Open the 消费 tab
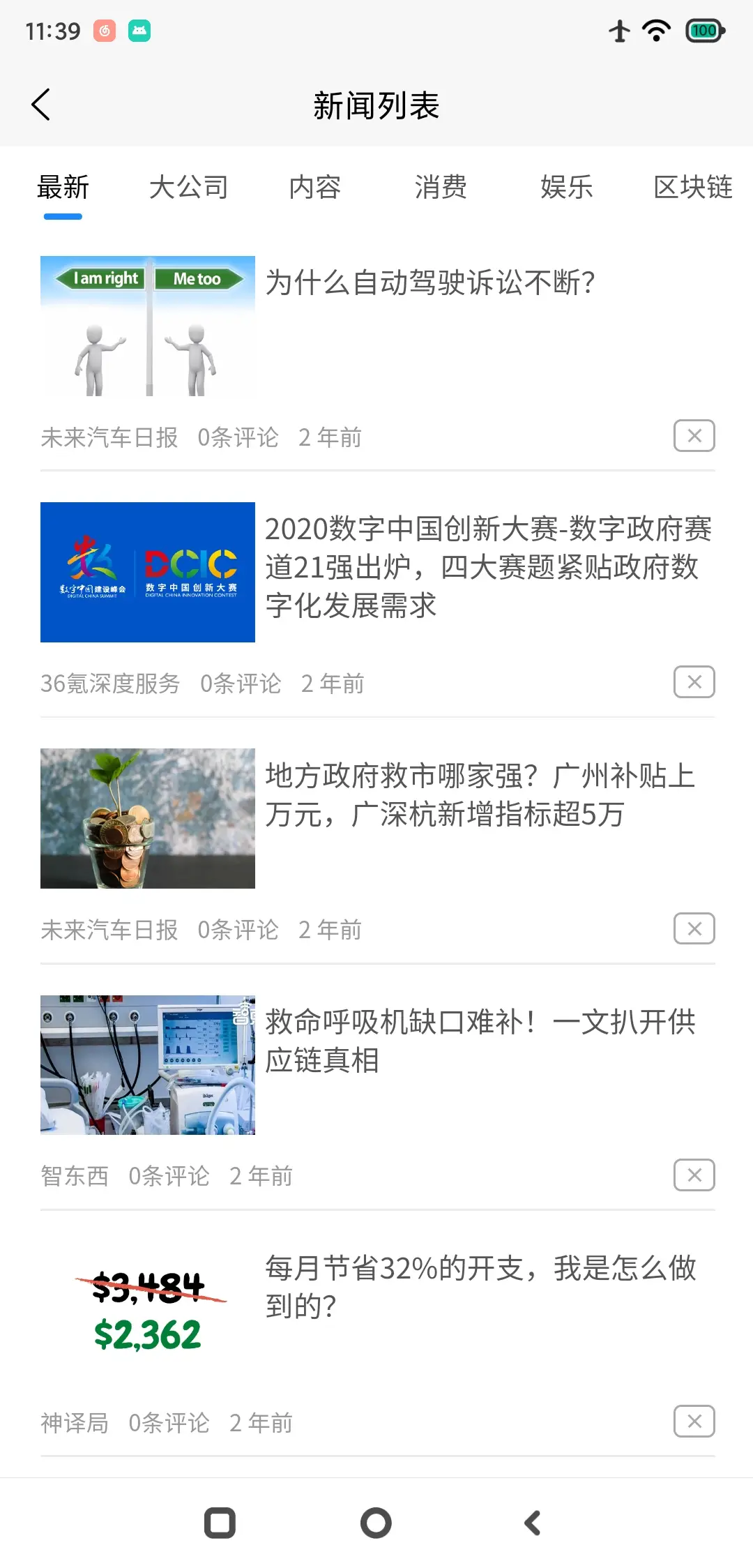Viewport: 753px width, 1568px height. (x=441, y=187)
